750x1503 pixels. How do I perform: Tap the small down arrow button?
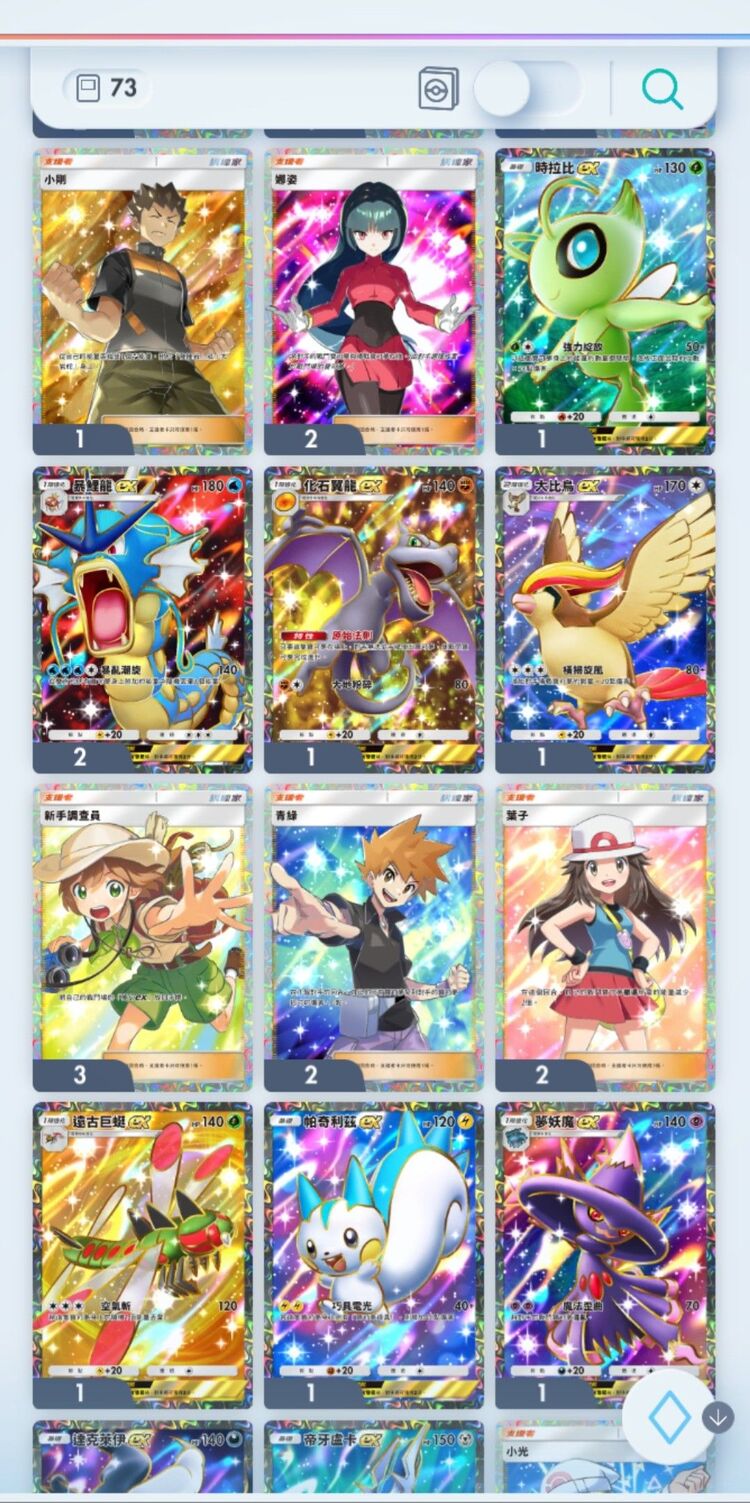[718, 1417]
